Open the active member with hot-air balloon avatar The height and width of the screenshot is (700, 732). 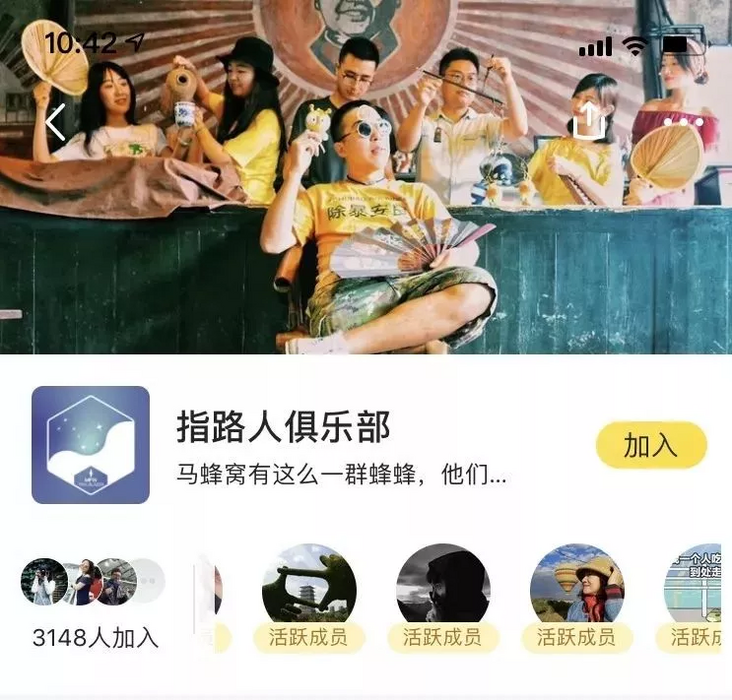pyautogui.click(x=577, y=586)
